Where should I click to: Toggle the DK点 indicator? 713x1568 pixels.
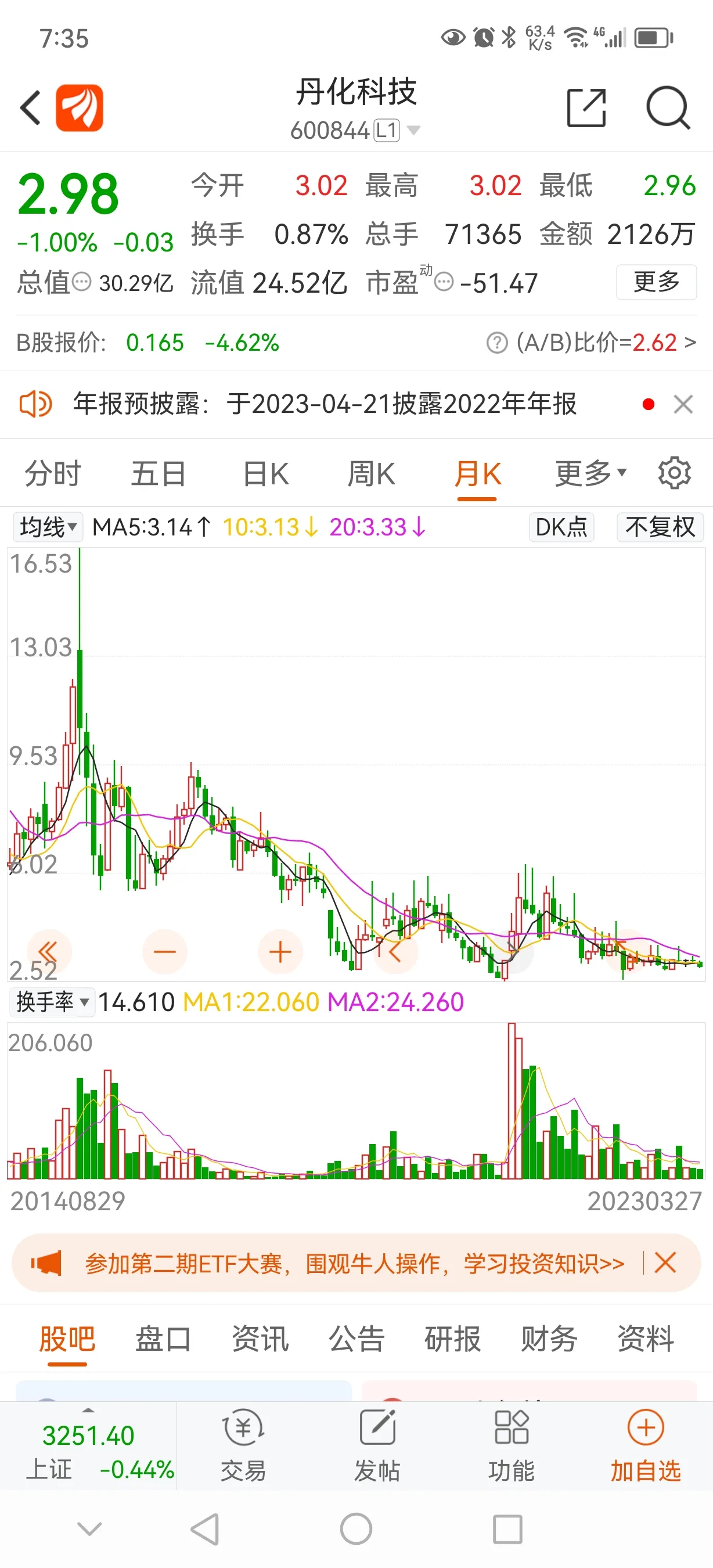point(561,527)
